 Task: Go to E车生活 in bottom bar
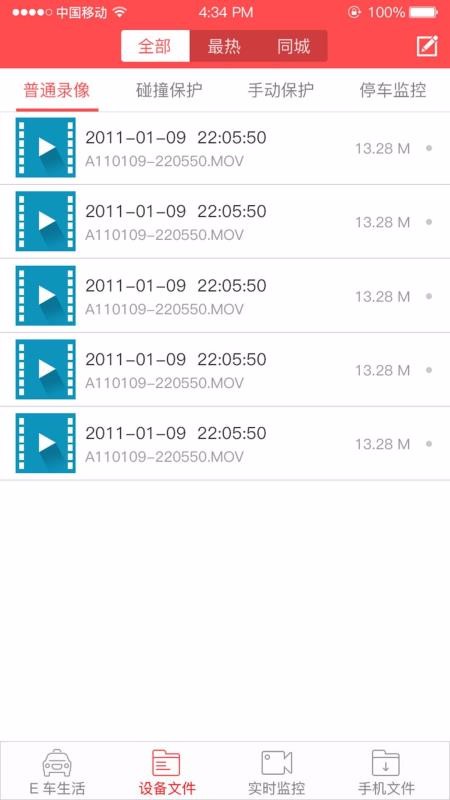pos(57,771)
